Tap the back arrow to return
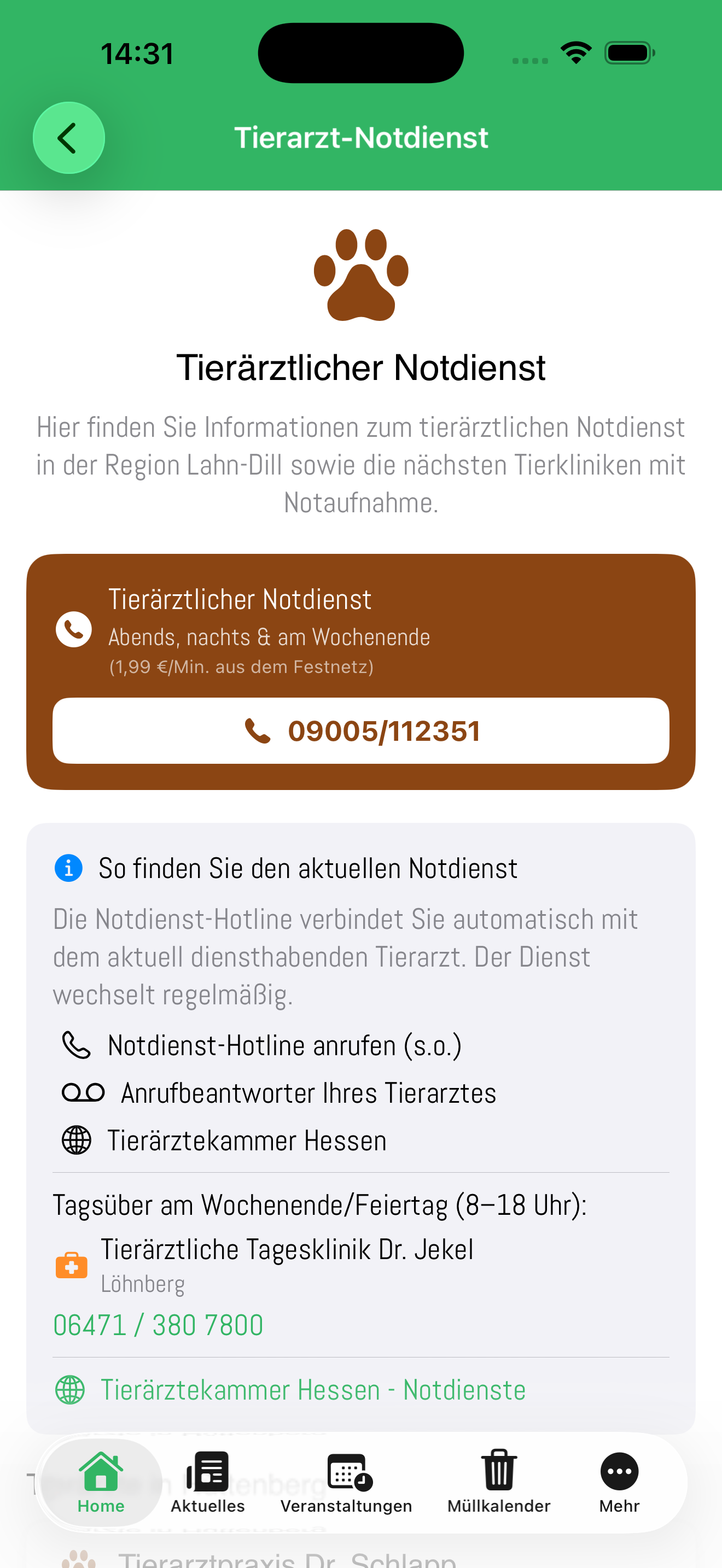This screenshot has height=1568, width=722. click(x=68, y=138)
